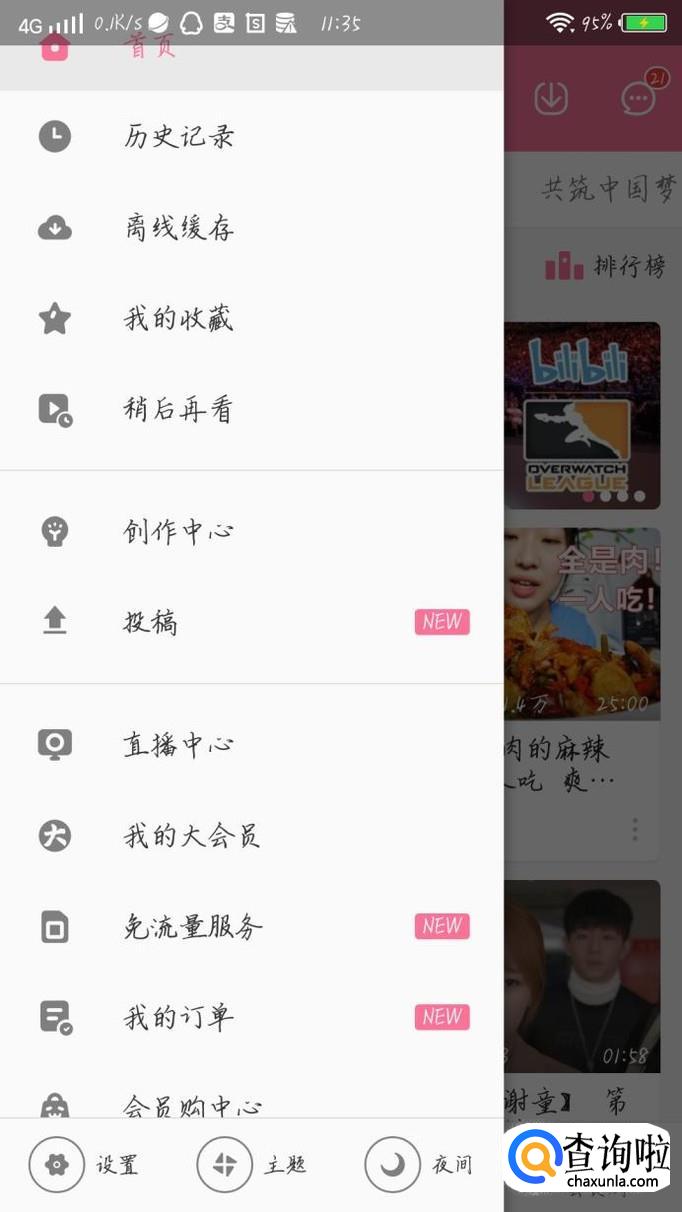The height and width of the screenshot is (1212, 682).
Task: Switch to 夜间 night mode
Action: [x=419, y=1165]
